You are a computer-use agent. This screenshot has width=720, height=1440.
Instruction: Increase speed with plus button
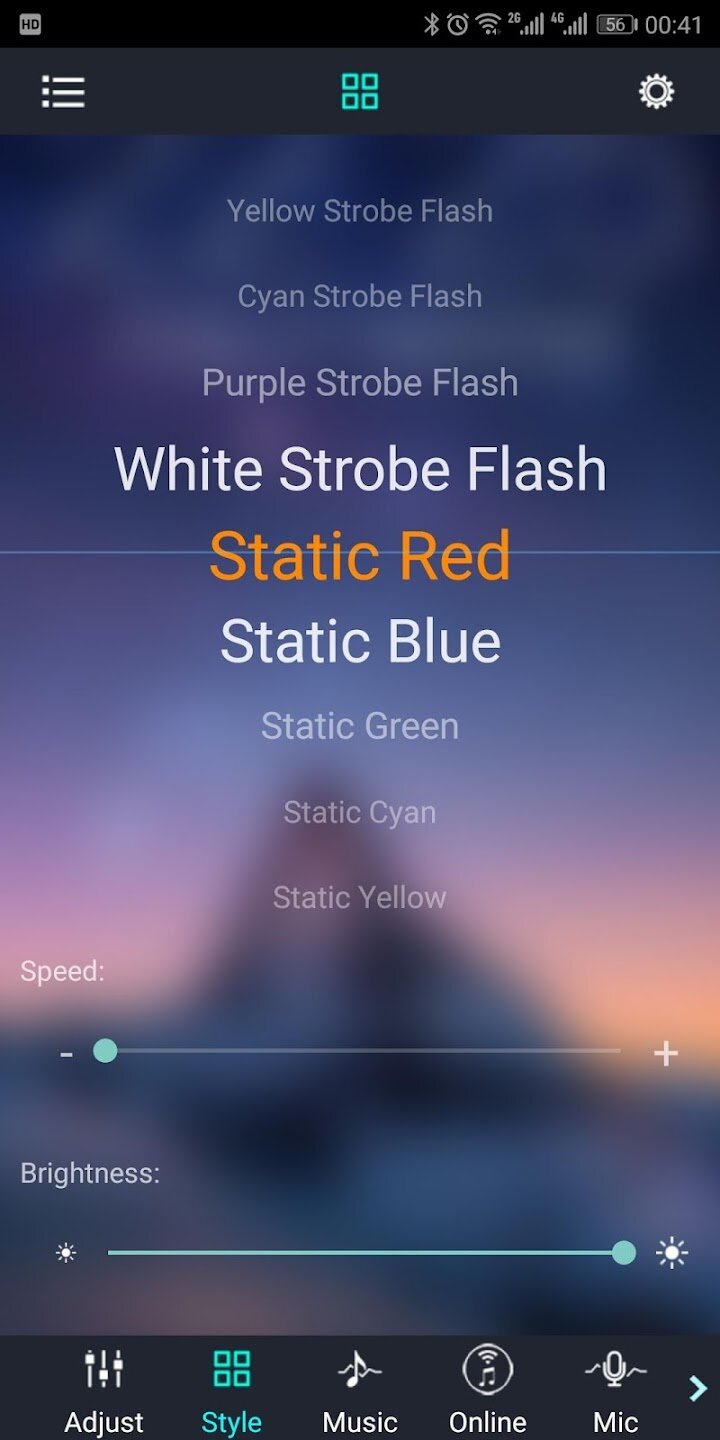tap(665, 1053)
